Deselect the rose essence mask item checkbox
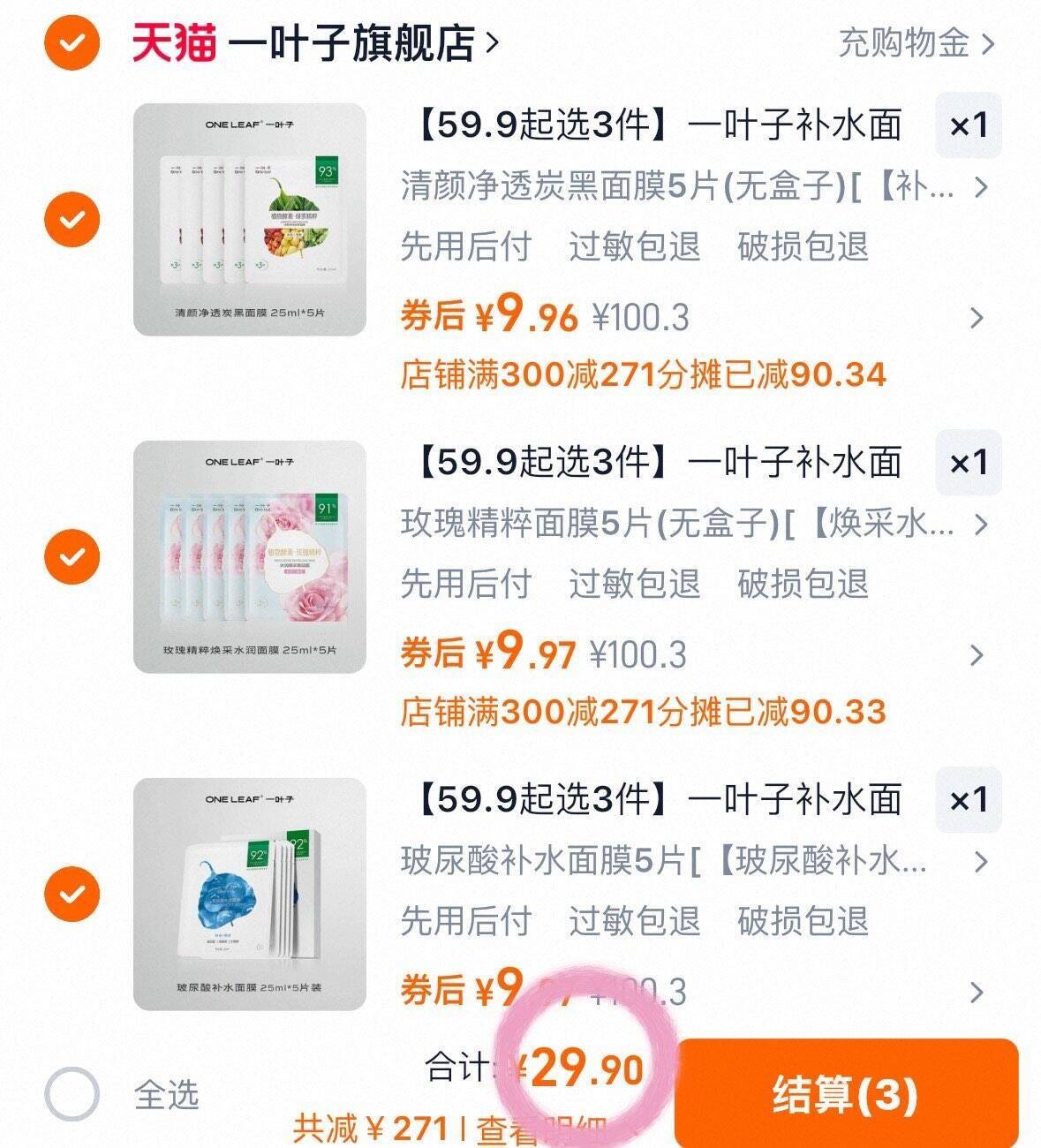 (71, 555)
